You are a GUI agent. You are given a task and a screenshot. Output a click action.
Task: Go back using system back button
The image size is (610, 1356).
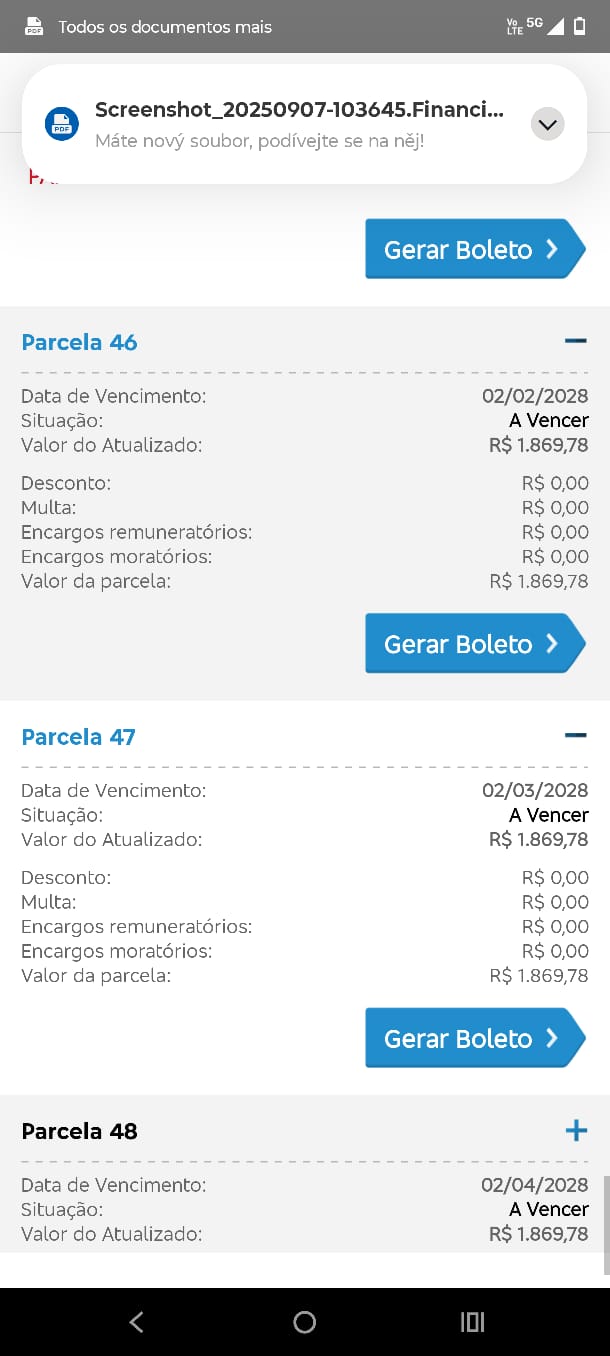point(137,1322)
